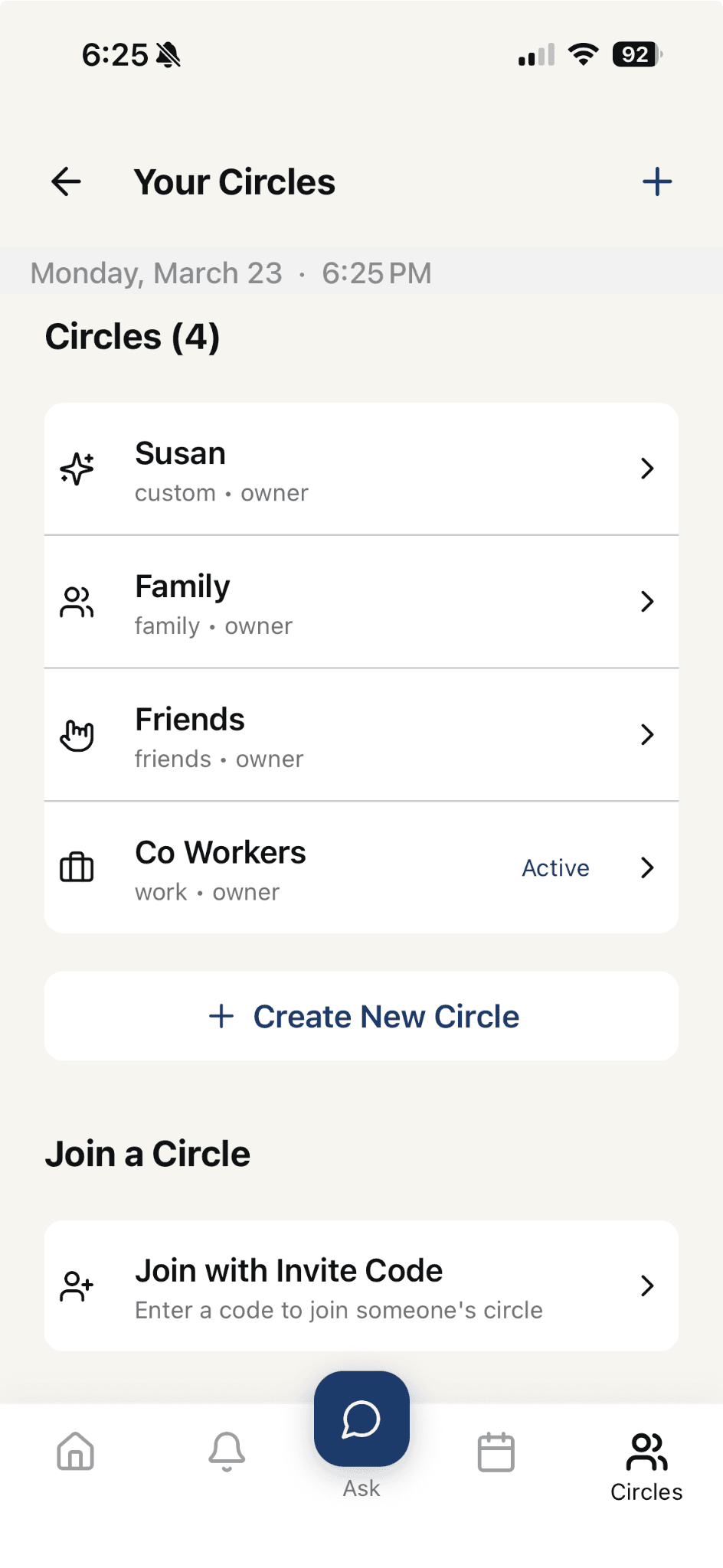Open the Friends circle via its chevron
723x1568 pixels.
click(647, 735)
